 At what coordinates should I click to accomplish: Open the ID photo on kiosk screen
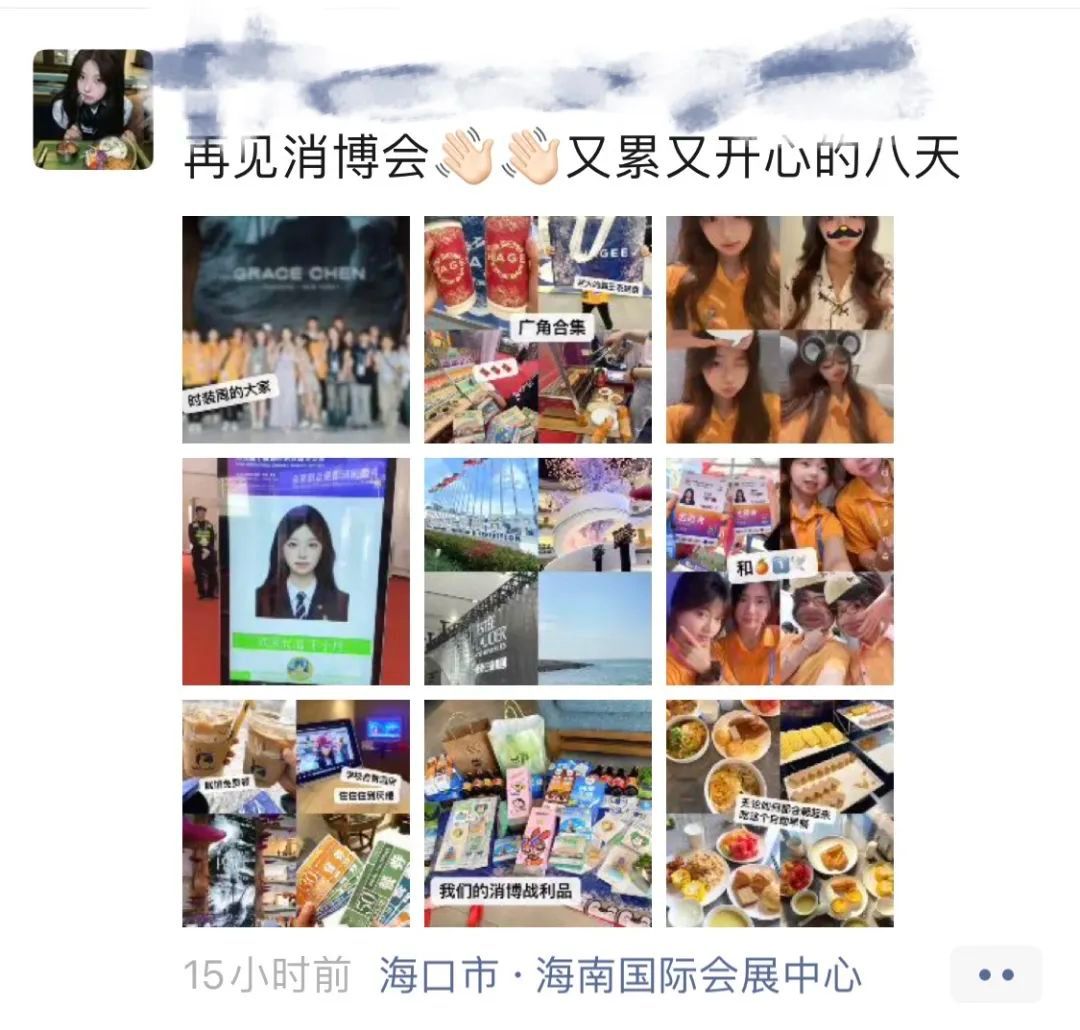click(296, 571)
